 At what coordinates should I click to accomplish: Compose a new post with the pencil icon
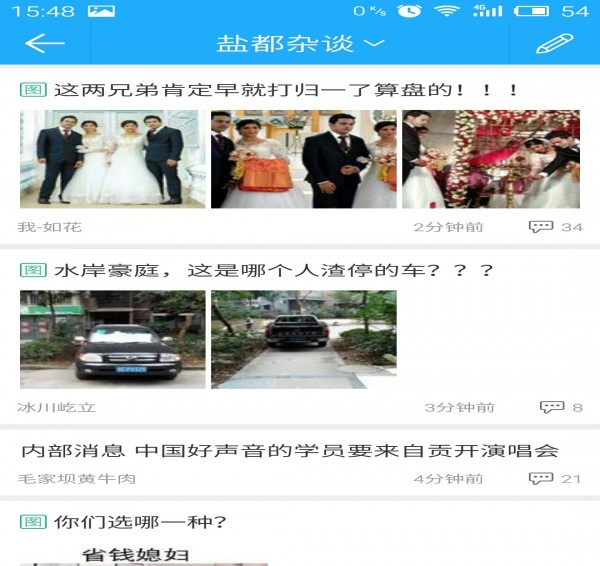(554, 43)
